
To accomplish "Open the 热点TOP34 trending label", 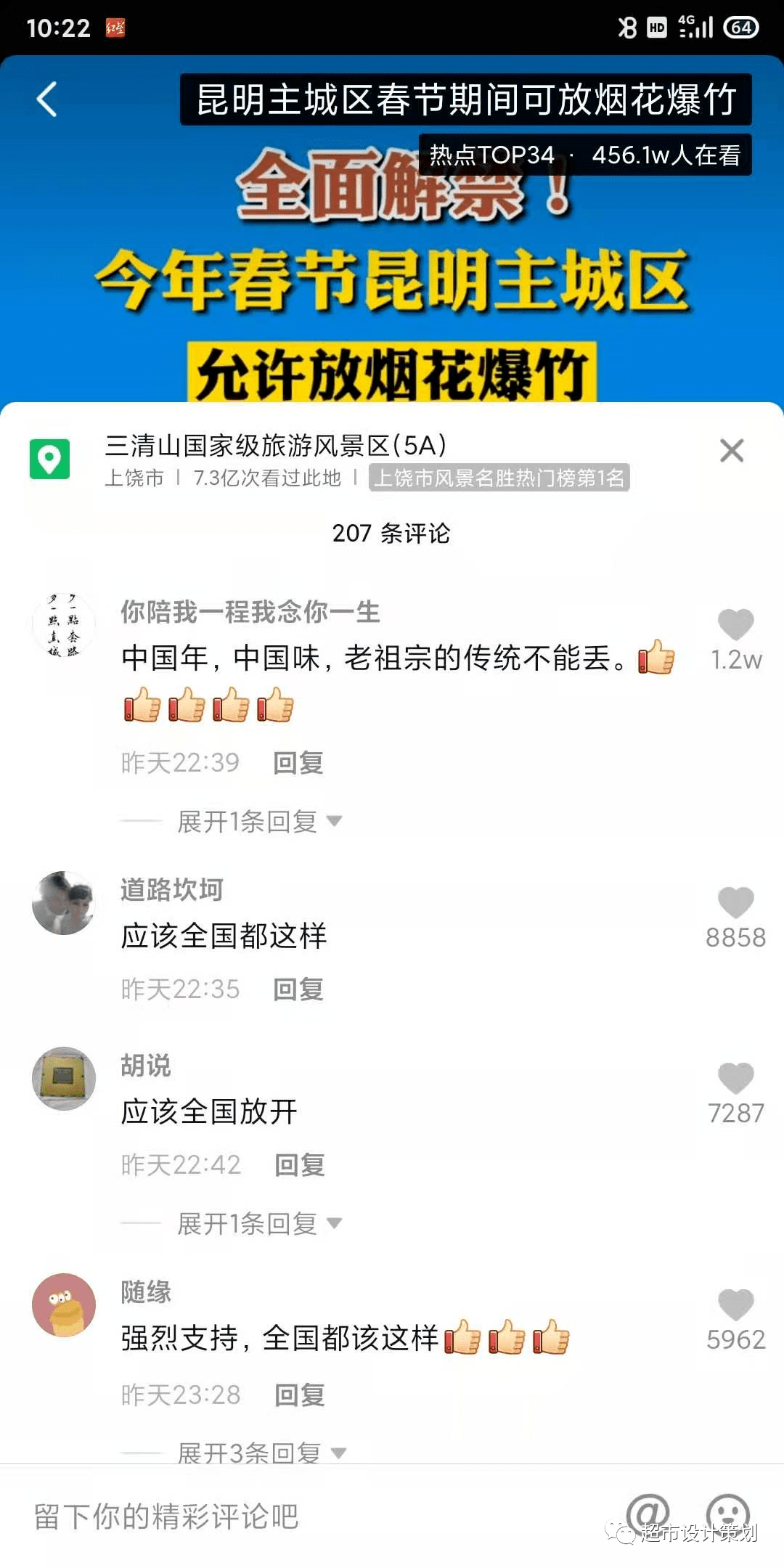I will pyautogui.click(x=491, y=155).
